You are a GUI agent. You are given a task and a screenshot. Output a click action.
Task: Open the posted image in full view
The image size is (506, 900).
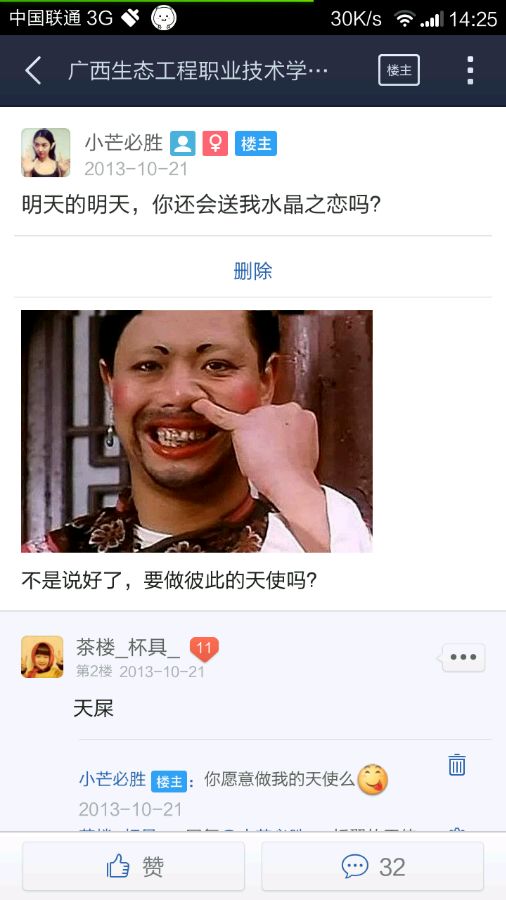pos(197,431)
